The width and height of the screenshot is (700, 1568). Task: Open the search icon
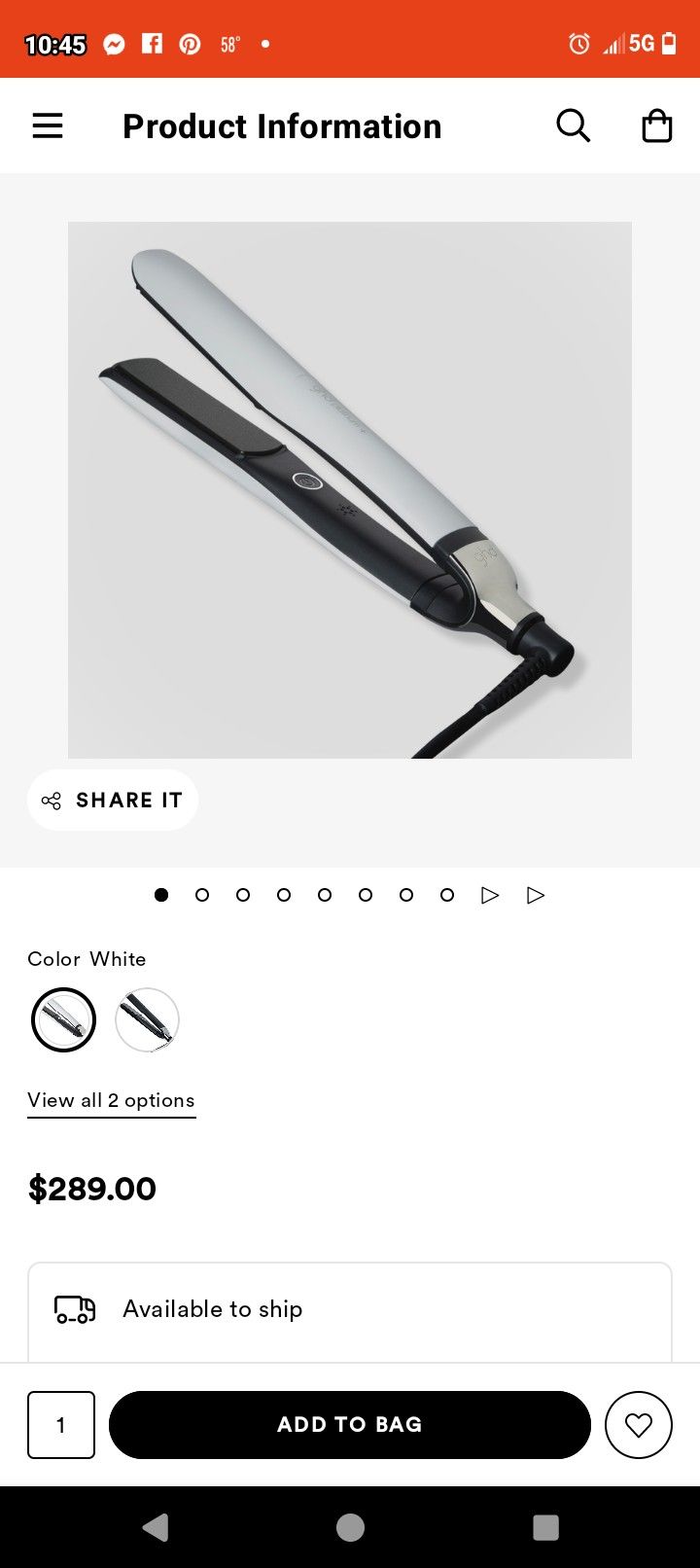pos(573,125)
